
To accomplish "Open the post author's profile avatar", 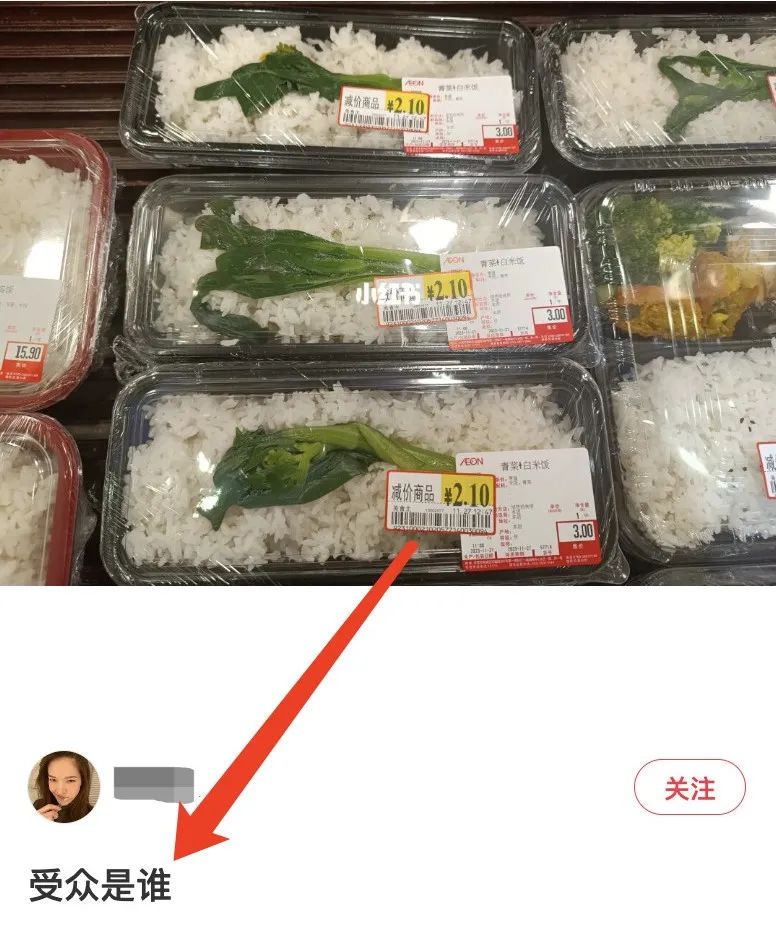I will [x=64, y=787].
